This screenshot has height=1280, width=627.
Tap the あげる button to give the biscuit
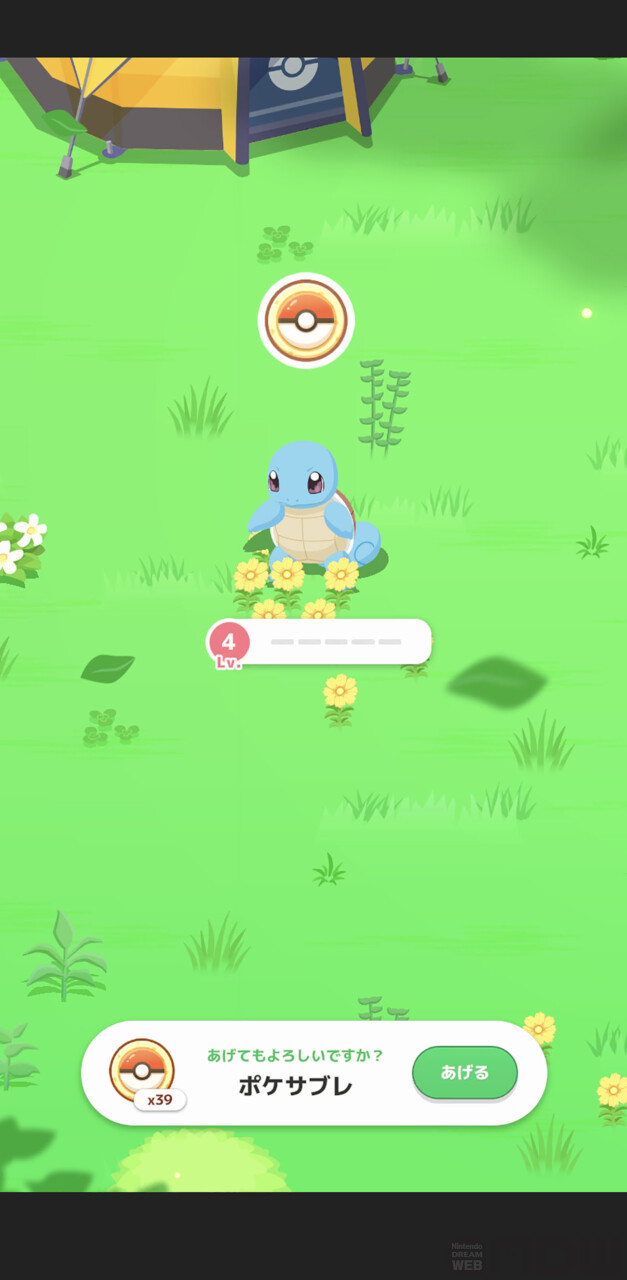point(464,1073)
